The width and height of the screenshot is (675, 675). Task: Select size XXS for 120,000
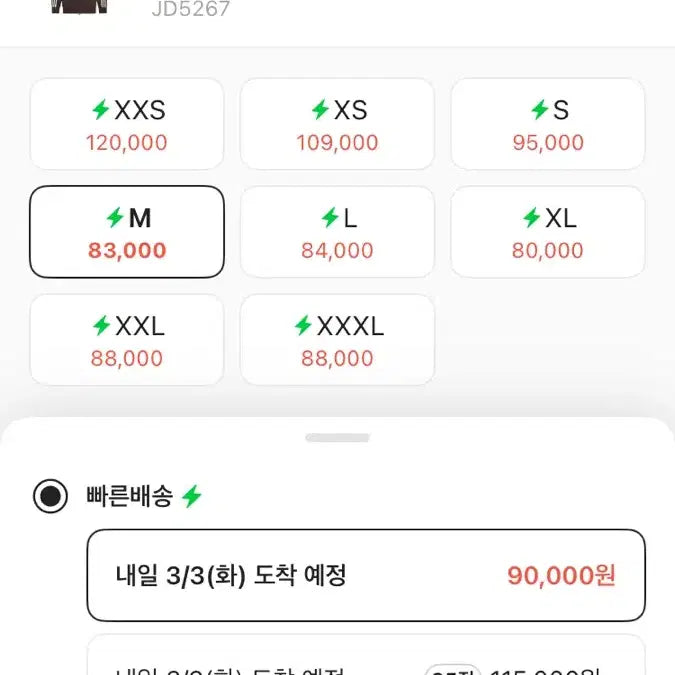click(x=127, y=125)
